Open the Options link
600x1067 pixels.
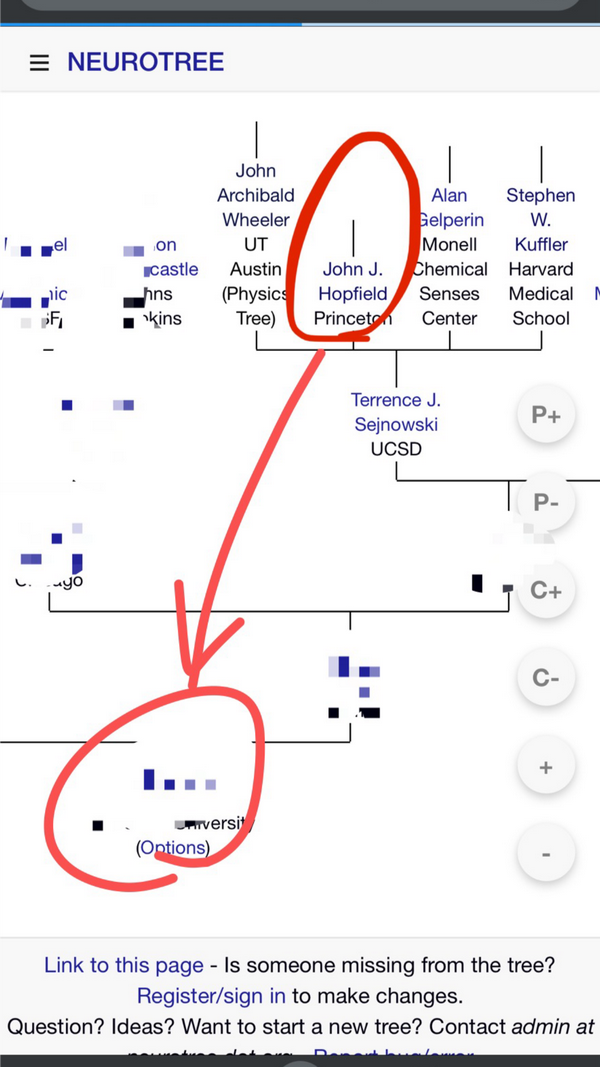pos(173,847)
